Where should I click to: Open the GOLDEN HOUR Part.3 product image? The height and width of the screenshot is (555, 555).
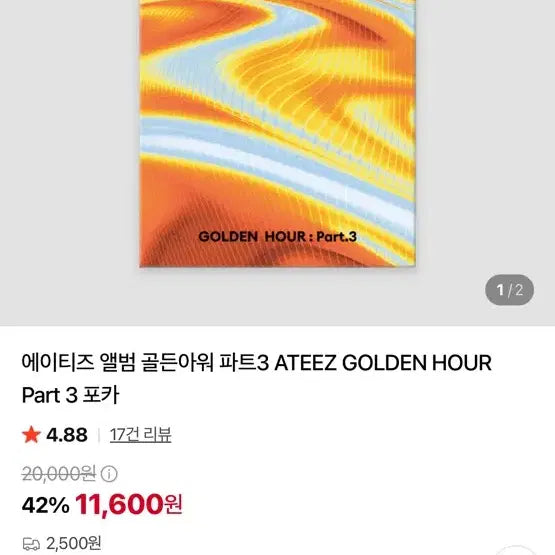click(278, 133)
